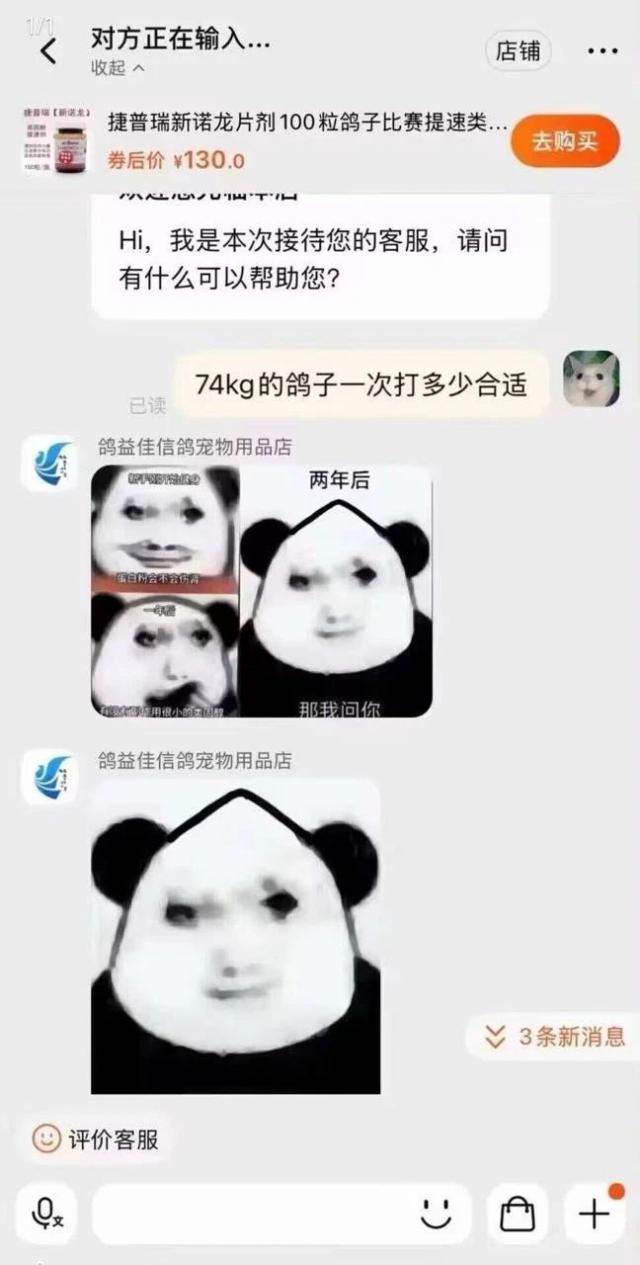Collapse the product card with 收起
Screen dimensions: 640x1265
pos(118,68)
